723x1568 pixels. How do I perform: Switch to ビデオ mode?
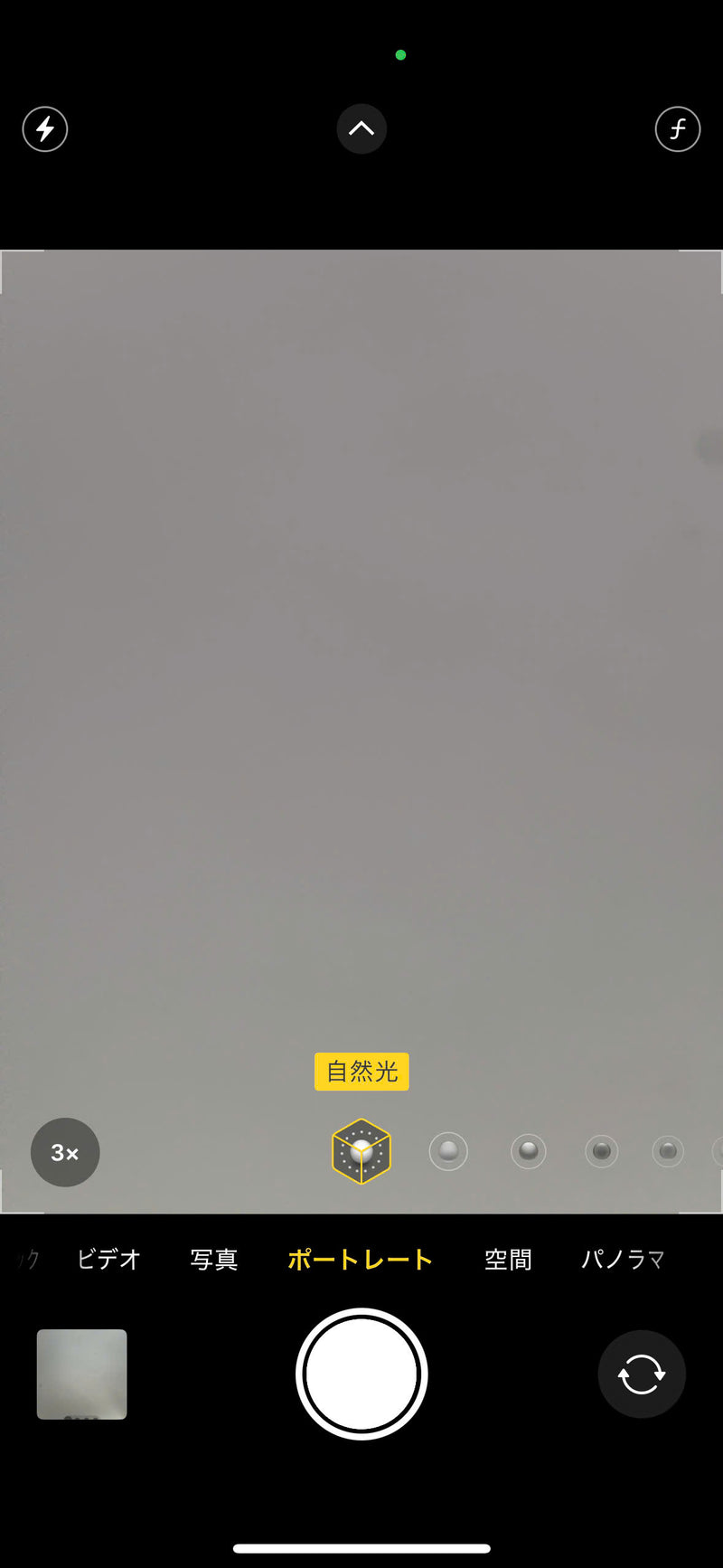(108, 1259)
